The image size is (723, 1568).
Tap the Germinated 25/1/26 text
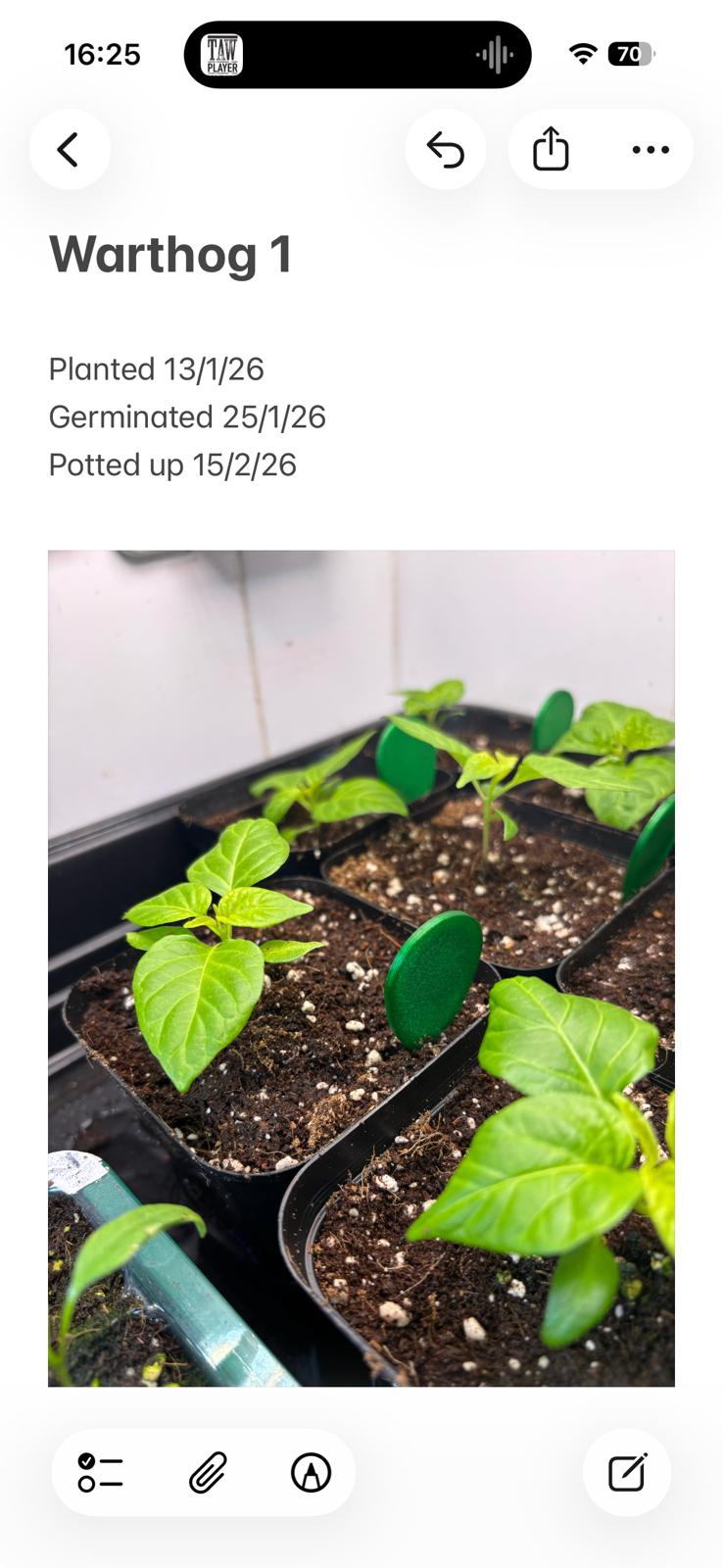click(x=187, y=416)
